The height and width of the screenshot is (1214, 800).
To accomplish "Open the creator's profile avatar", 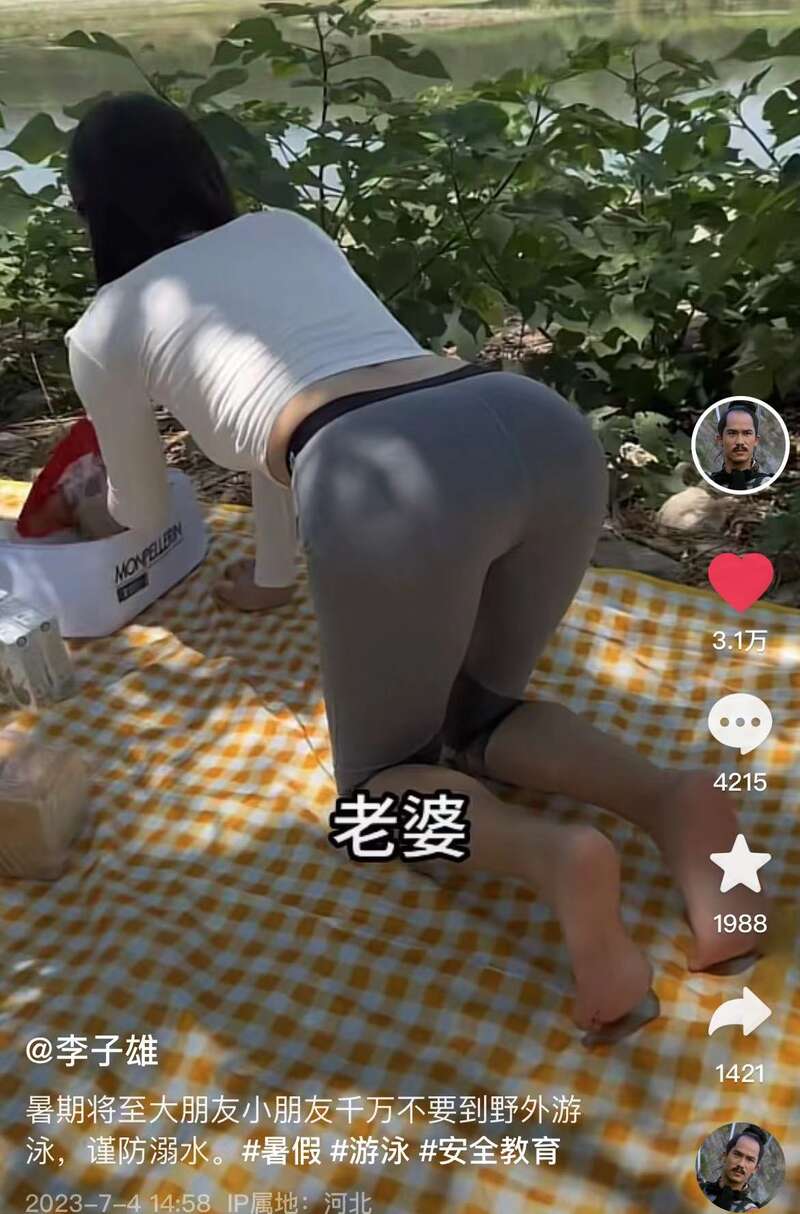I will pos(740,446).
